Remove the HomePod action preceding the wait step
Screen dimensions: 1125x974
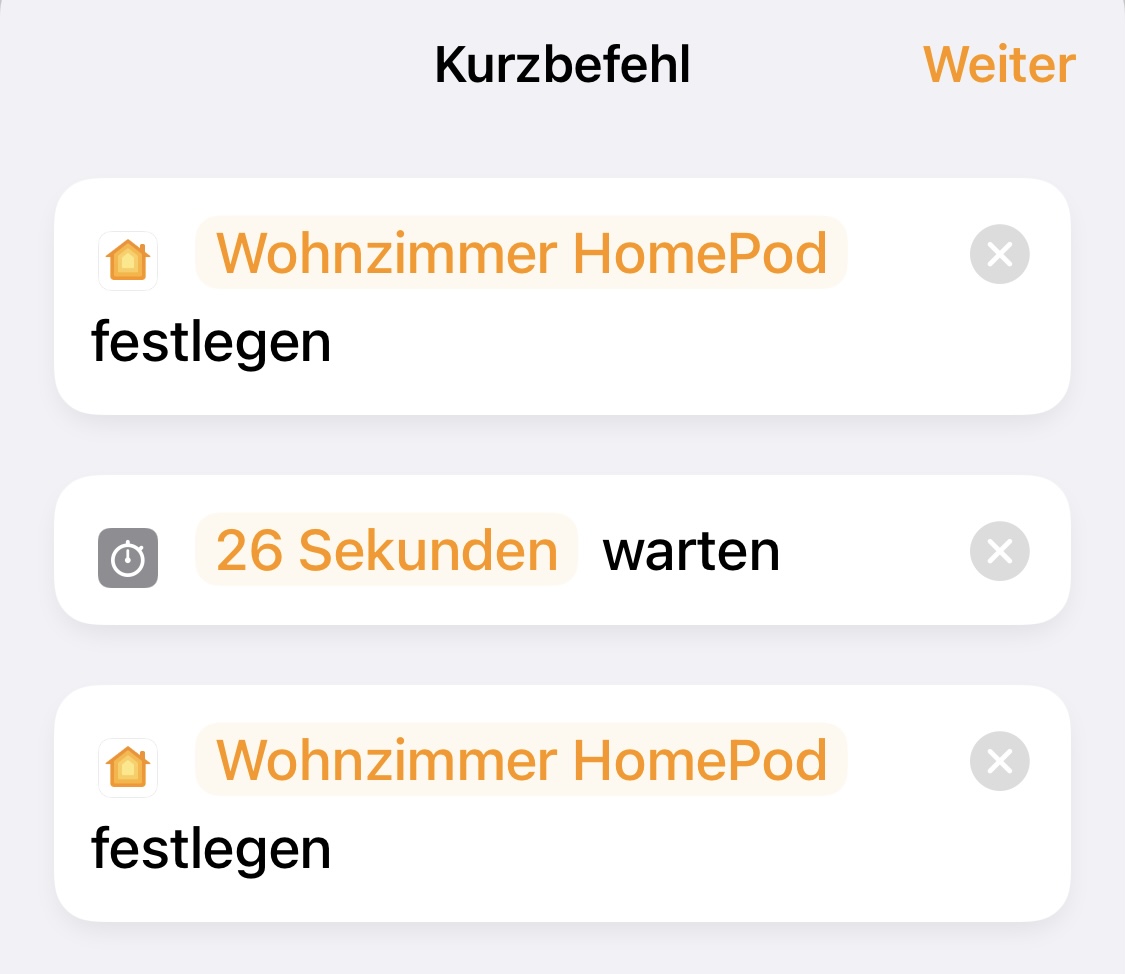click(x=999, y=254)
